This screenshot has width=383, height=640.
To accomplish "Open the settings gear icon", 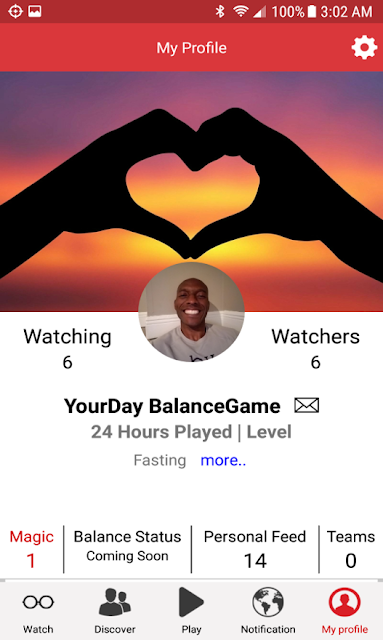I will (x=364, y=47).
